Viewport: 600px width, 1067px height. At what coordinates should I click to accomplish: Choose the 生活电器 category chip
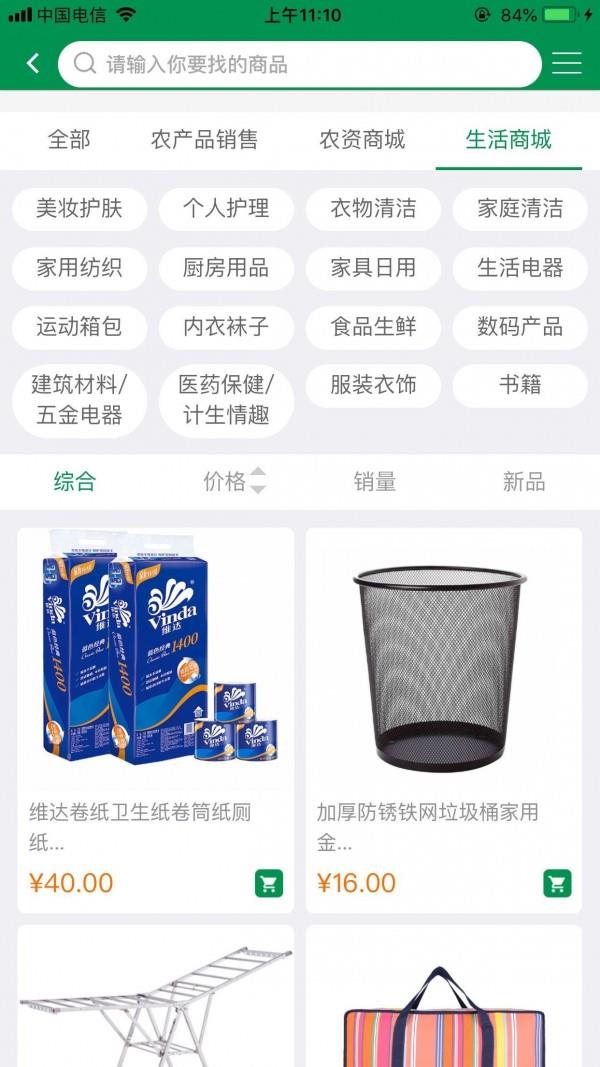pos(520,268)
